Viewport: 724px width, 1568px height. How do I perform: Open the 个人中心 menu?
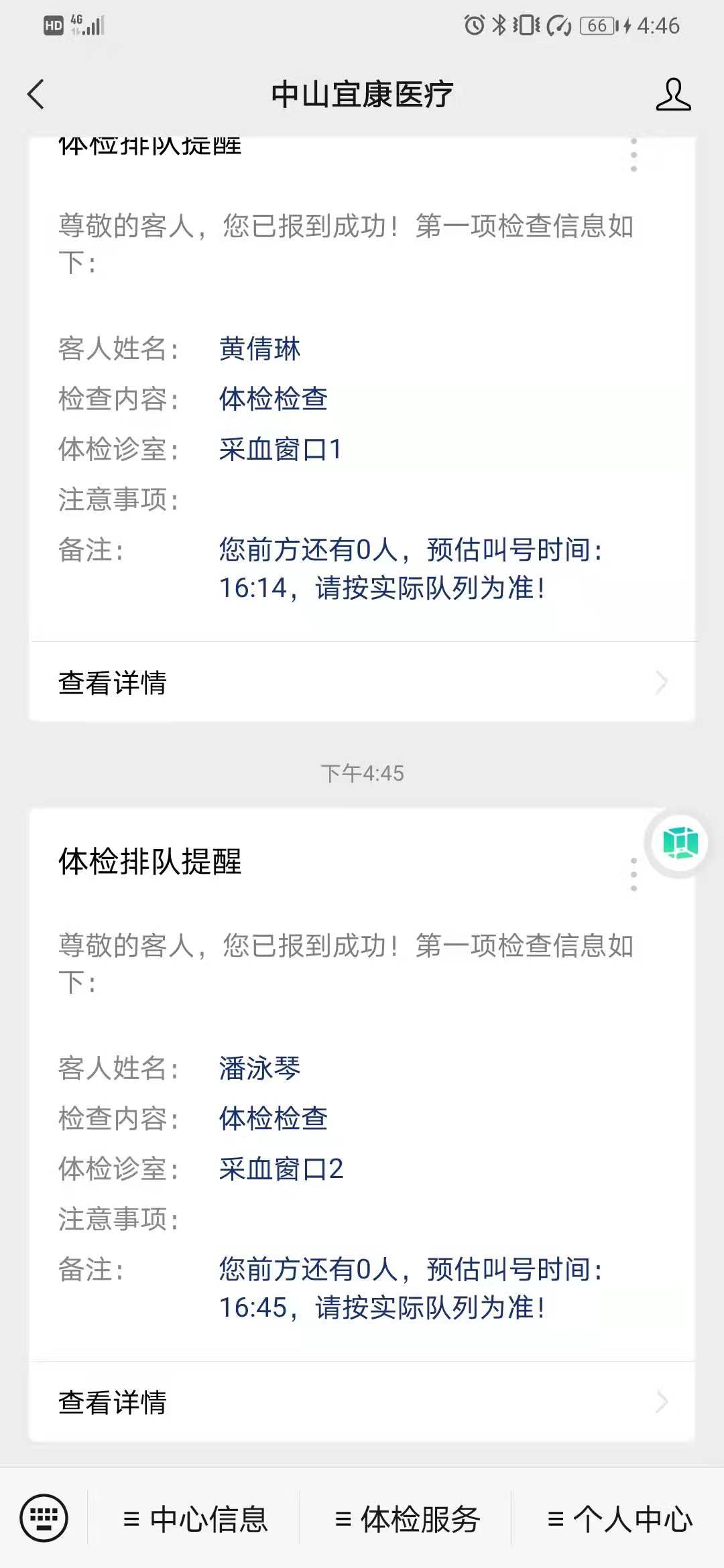coord(619,1518)
